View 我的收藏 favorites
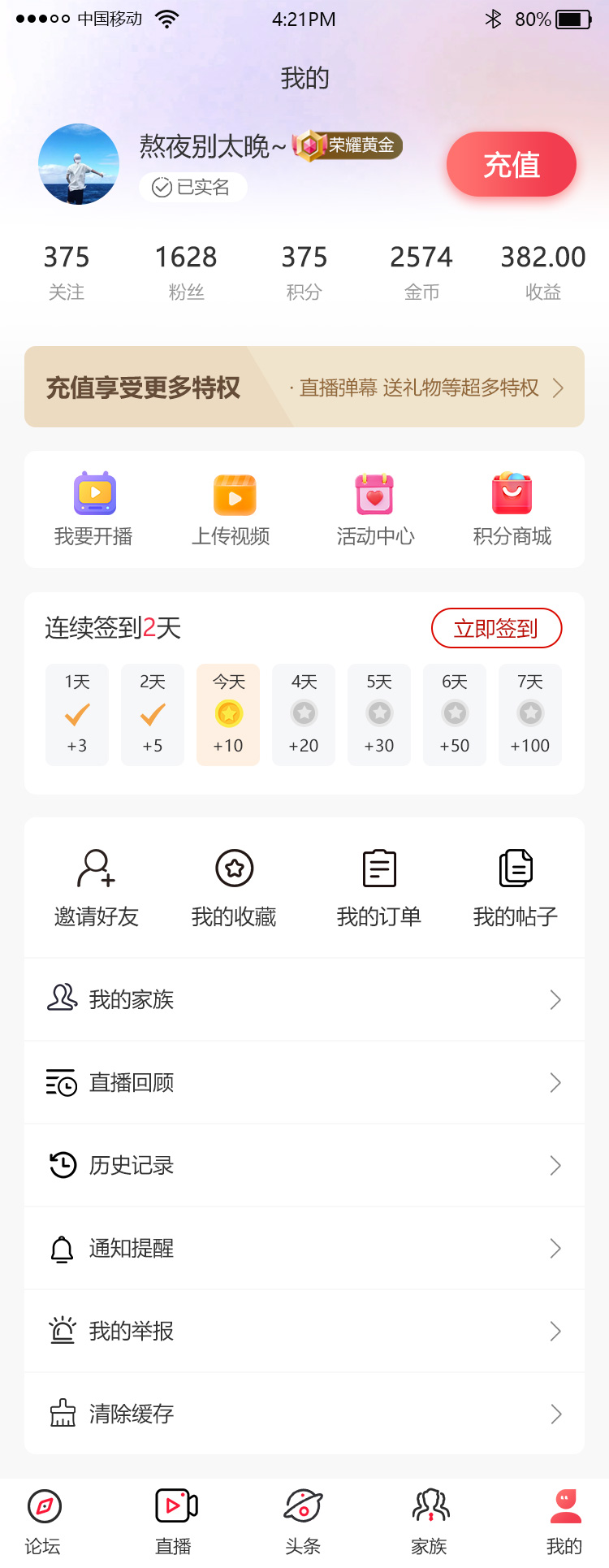 234,888
